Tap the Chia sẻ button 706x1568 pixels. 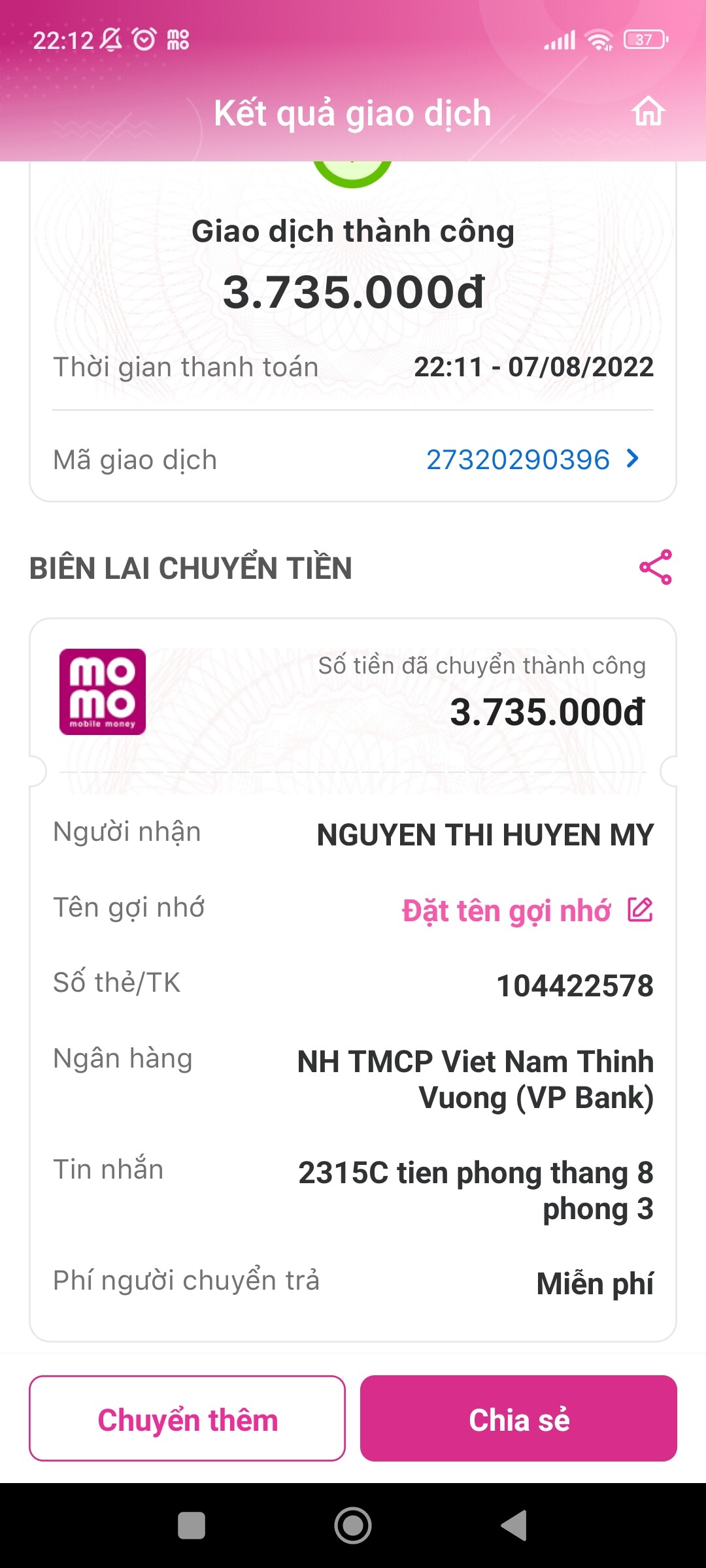[x=518, y=1419]
